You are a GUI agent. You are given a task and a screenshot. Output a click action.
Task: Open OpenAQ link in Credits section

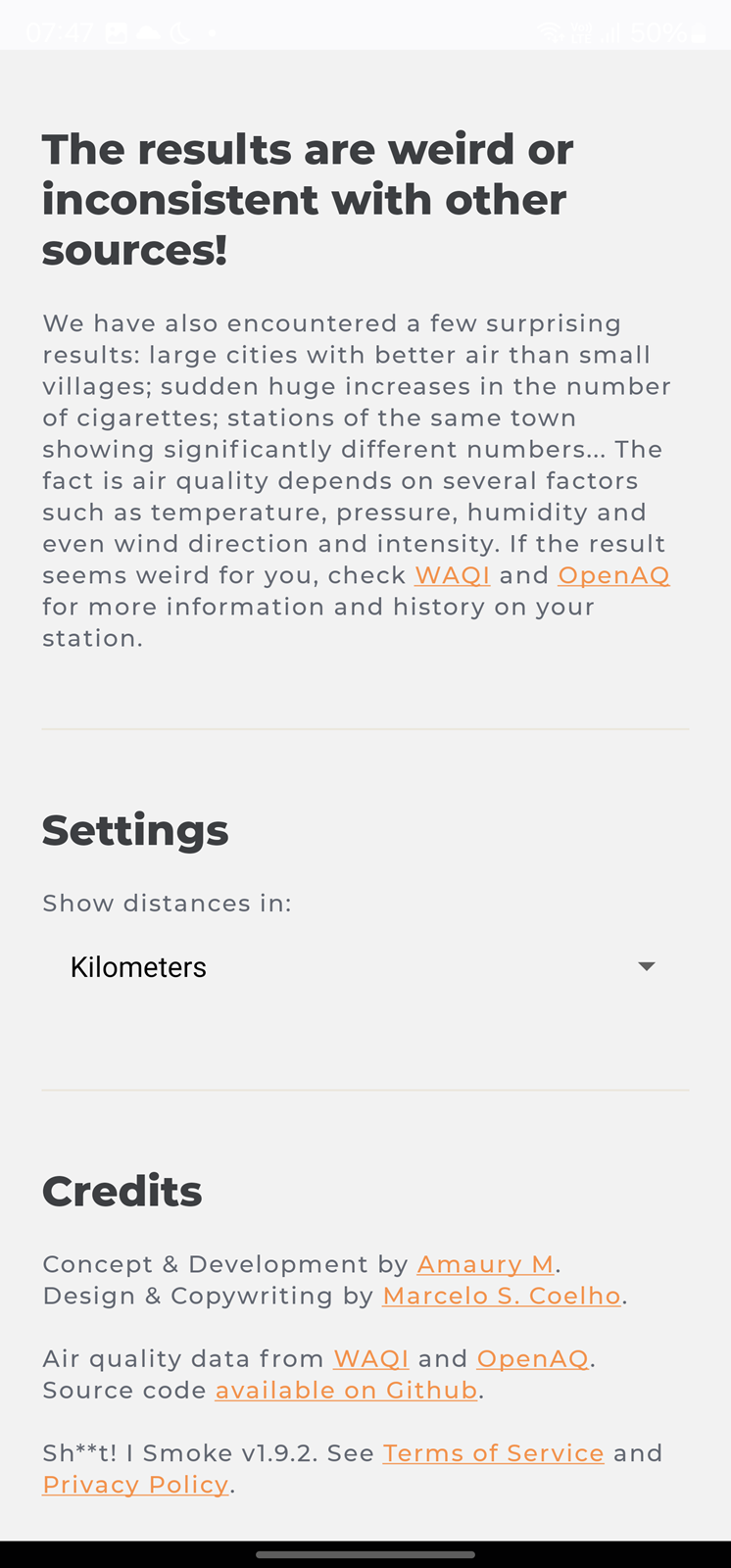[x=533, y=1358]
